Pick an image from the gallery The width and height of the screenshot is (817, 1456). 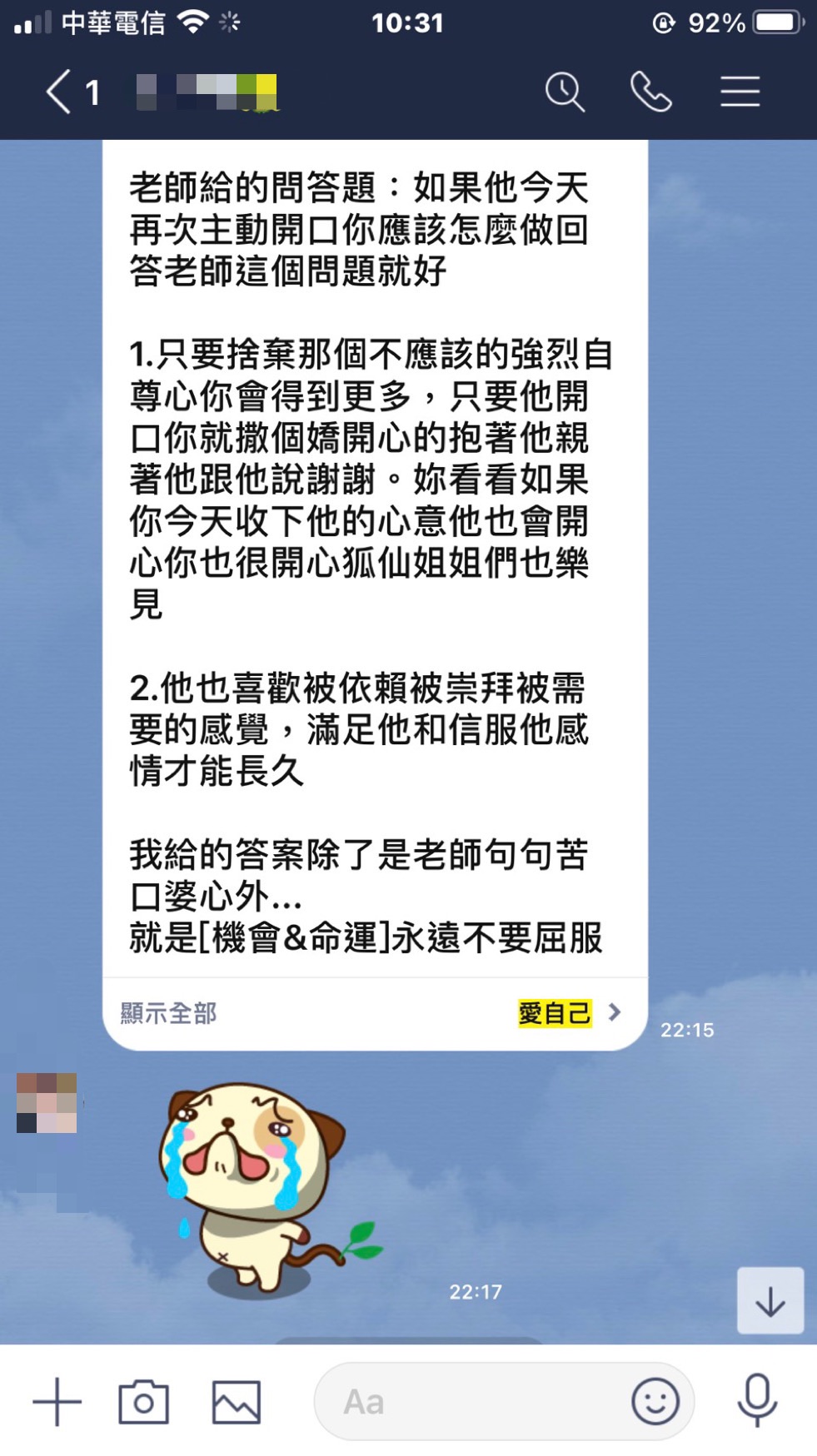[237, 1402]
